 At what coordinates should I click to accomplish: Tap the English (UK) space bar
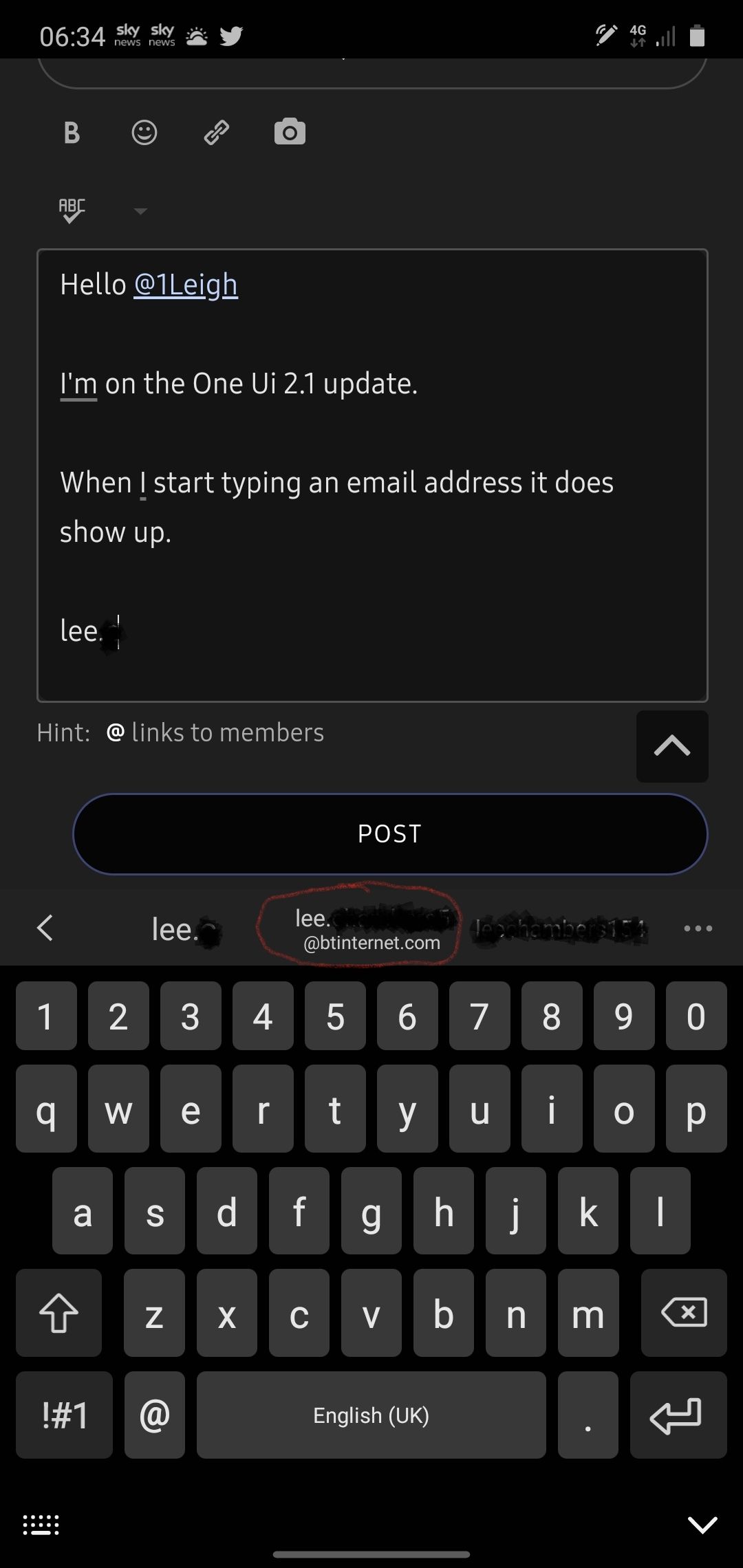371,1415
